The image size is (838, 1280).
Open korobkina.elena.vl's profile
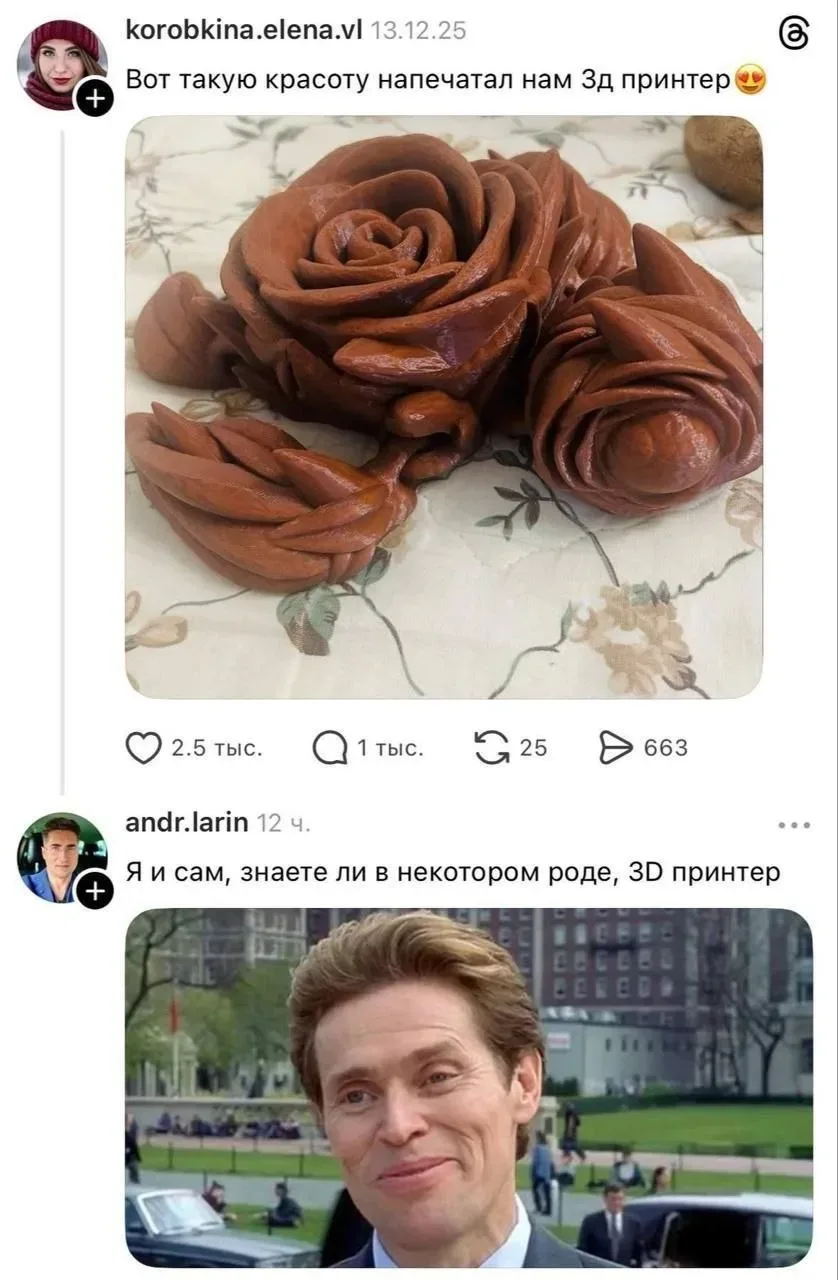point(244,31)
